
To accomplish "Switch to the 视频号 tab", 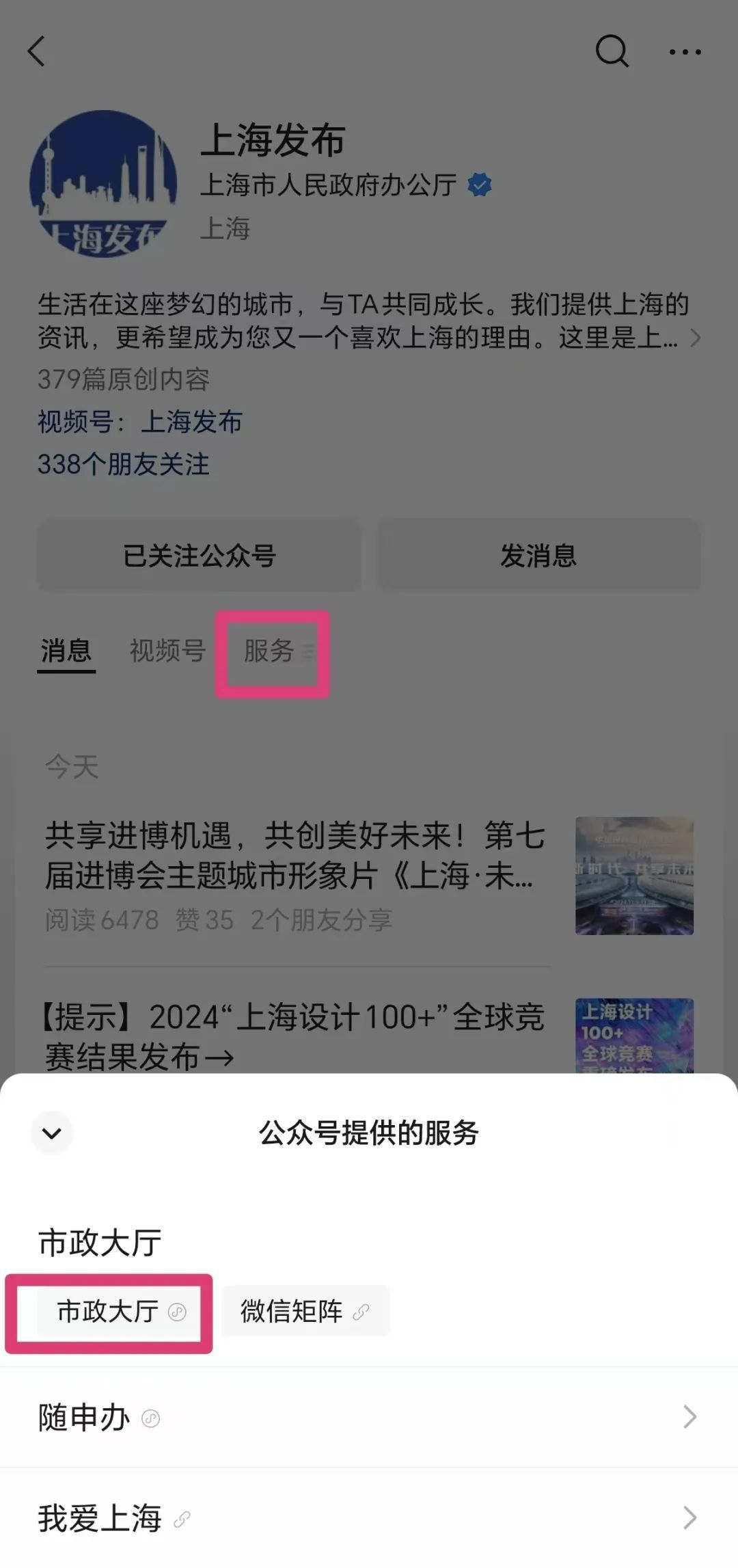I will [x=167, y=650].
